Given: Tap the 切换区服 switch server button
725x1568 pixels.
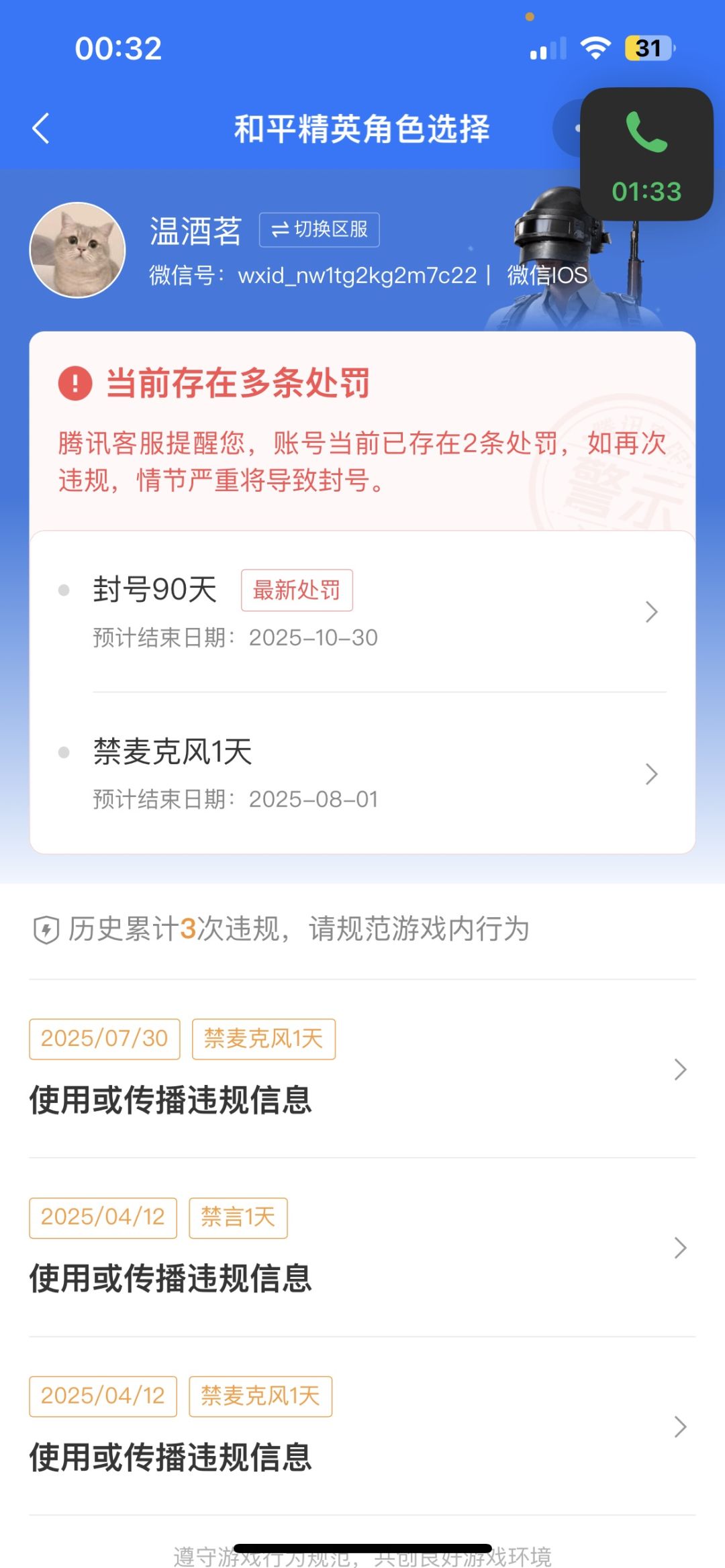Looking at the screenshot, I should point(320,229).
